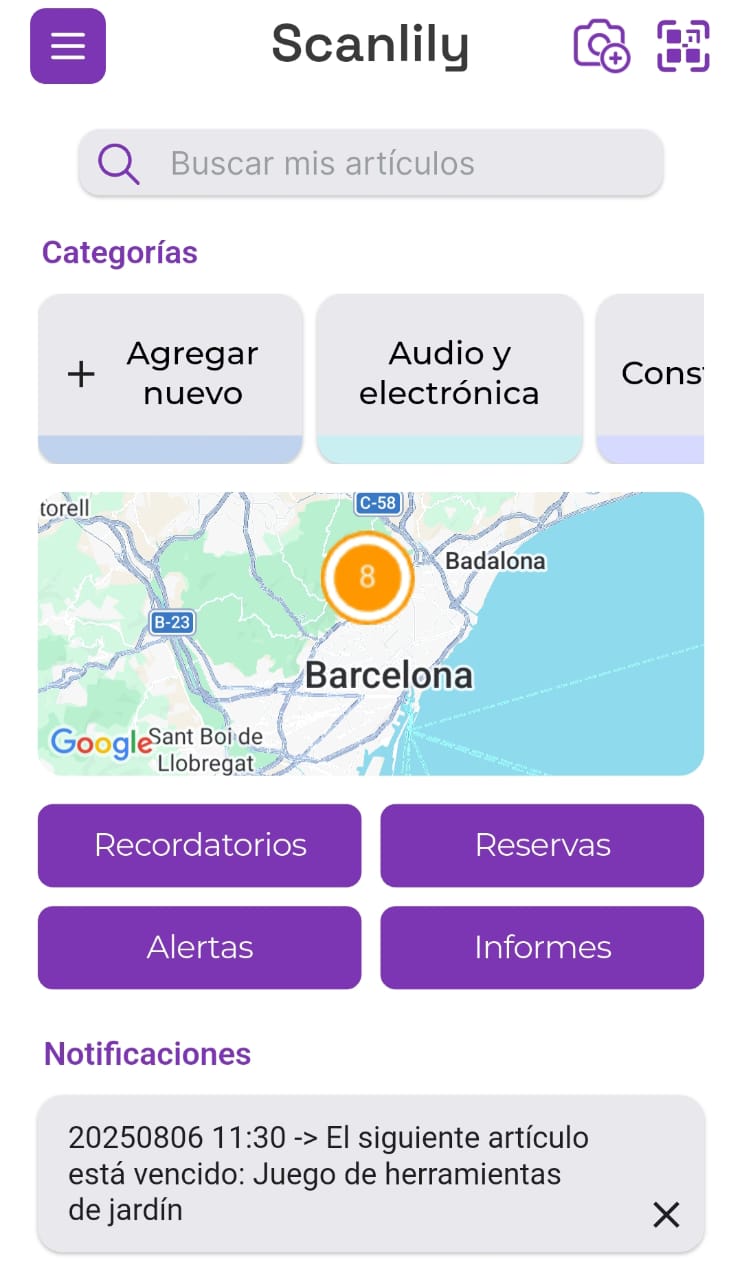742x1280 pixels.
Task: View the Informes reports
Action: pyautogui.click(x=542, y=947)
